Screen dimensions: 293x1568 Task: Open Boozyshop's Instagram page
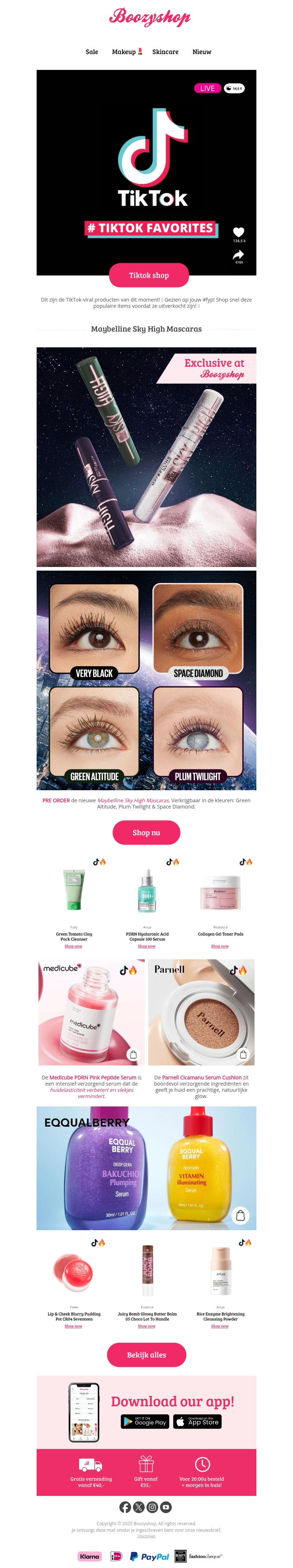pos(152,1507)
